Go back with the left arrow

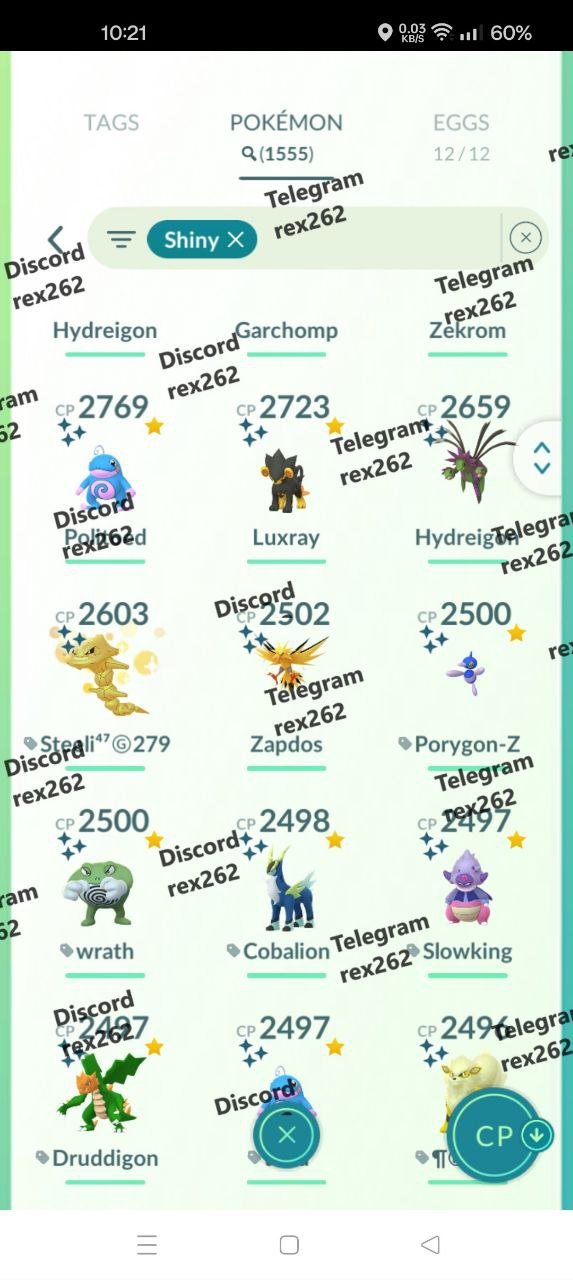coord(56,240)
